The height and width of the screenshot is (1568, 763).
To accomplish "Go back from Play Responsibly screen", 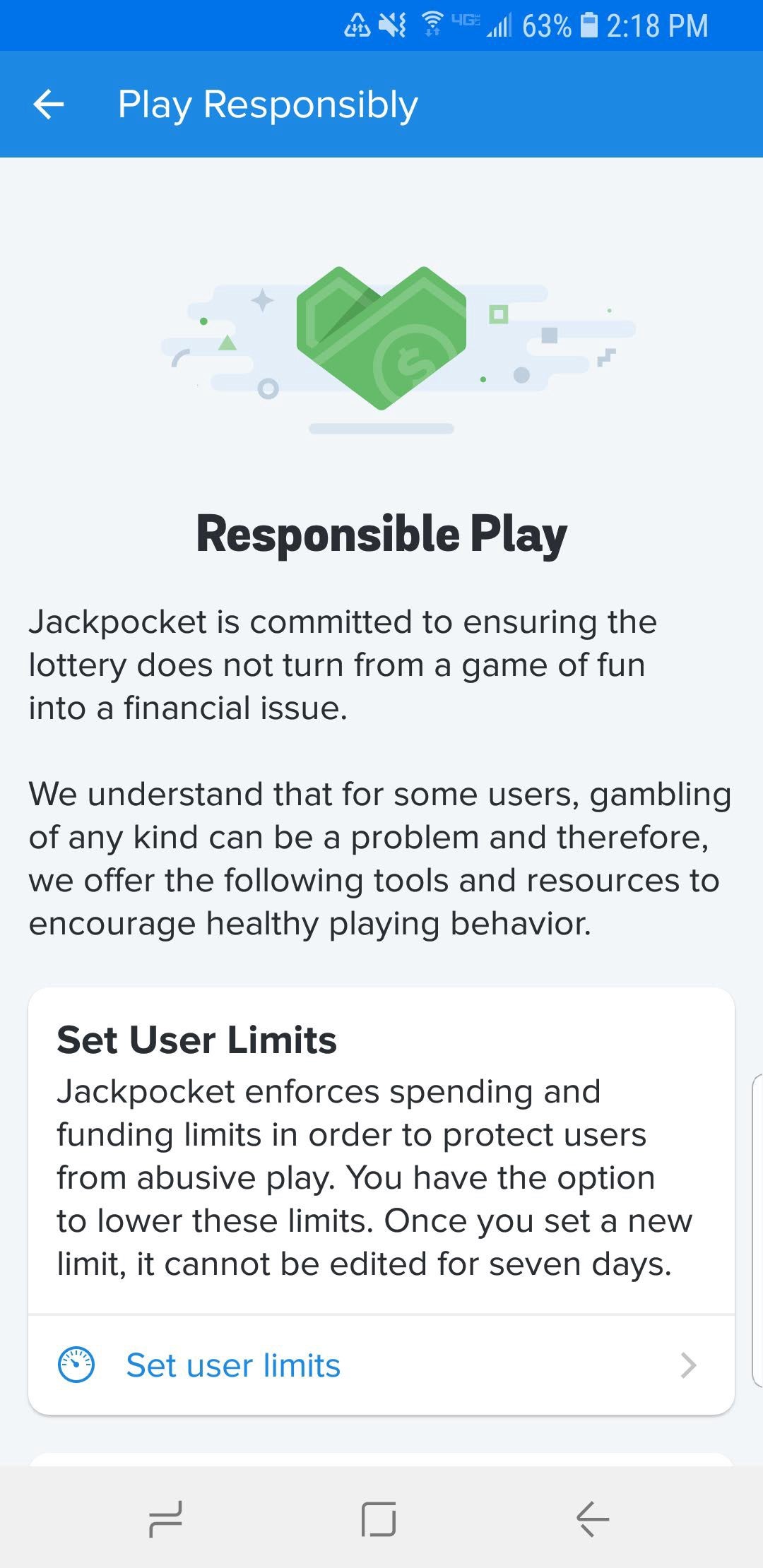I will (x=49, y=105).
